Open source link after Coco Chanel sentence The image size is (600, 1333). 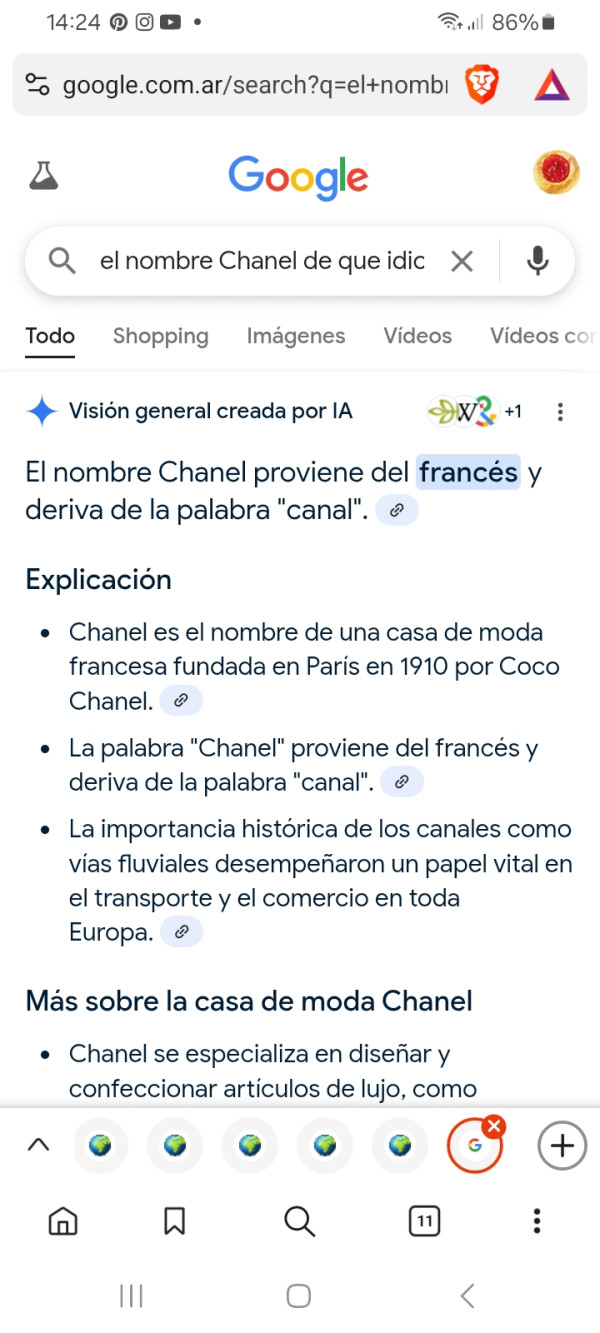(x=181, y=701)
